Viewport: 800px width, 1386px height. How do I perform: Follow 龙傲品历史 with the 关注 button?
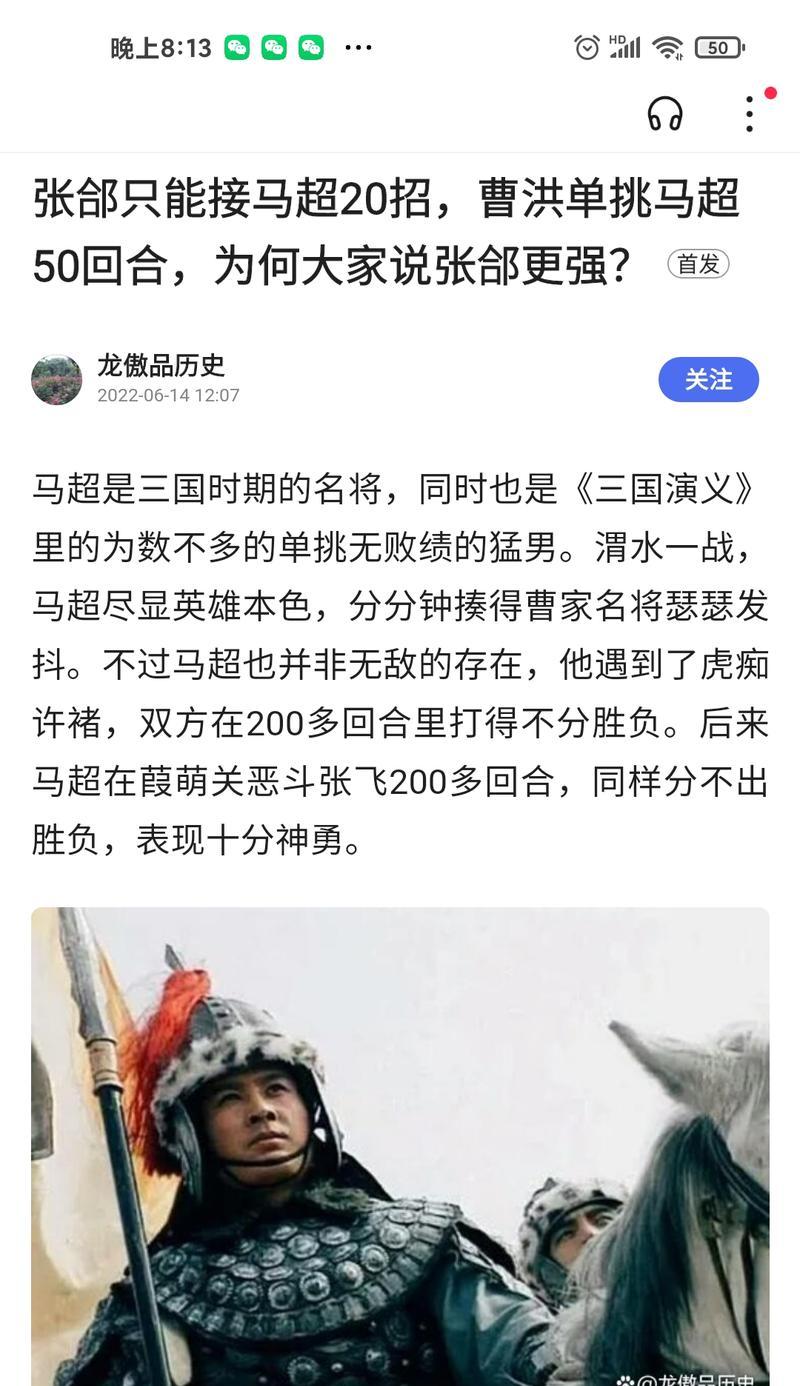pyautogui.click(x=708, y=380)
